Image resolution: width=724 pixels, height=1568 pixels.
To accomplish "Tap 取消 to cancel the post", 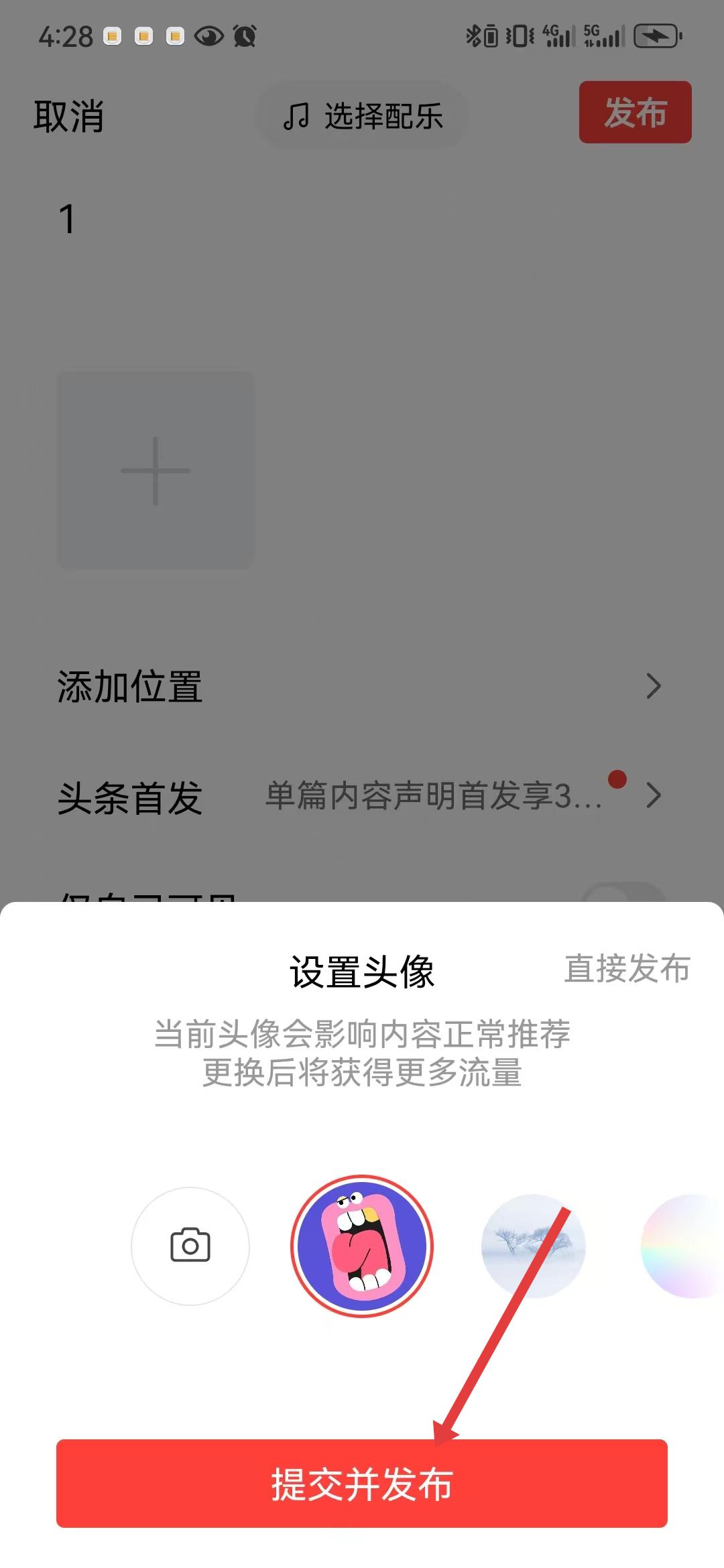I will pyautogui.click(x=68, y=116).
